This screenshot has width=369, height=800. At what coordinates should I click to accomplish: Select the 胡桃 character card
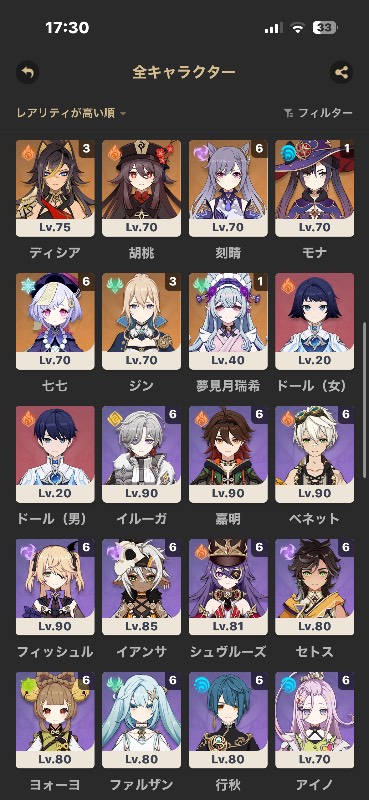141,188
